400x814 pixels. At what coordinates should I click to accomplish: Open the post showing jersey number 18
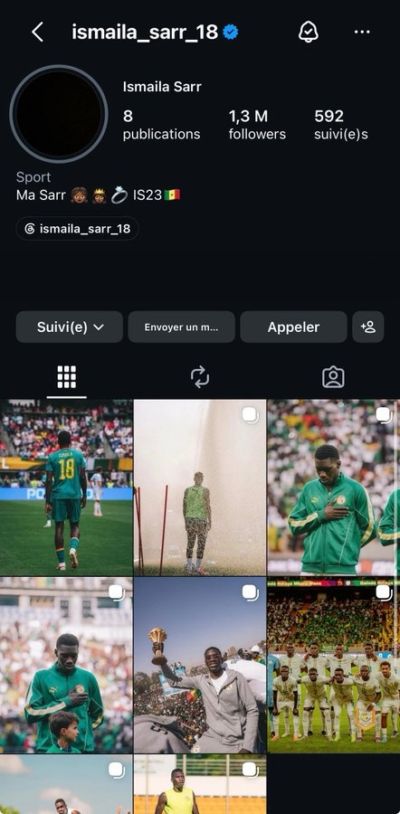[66, 487]
